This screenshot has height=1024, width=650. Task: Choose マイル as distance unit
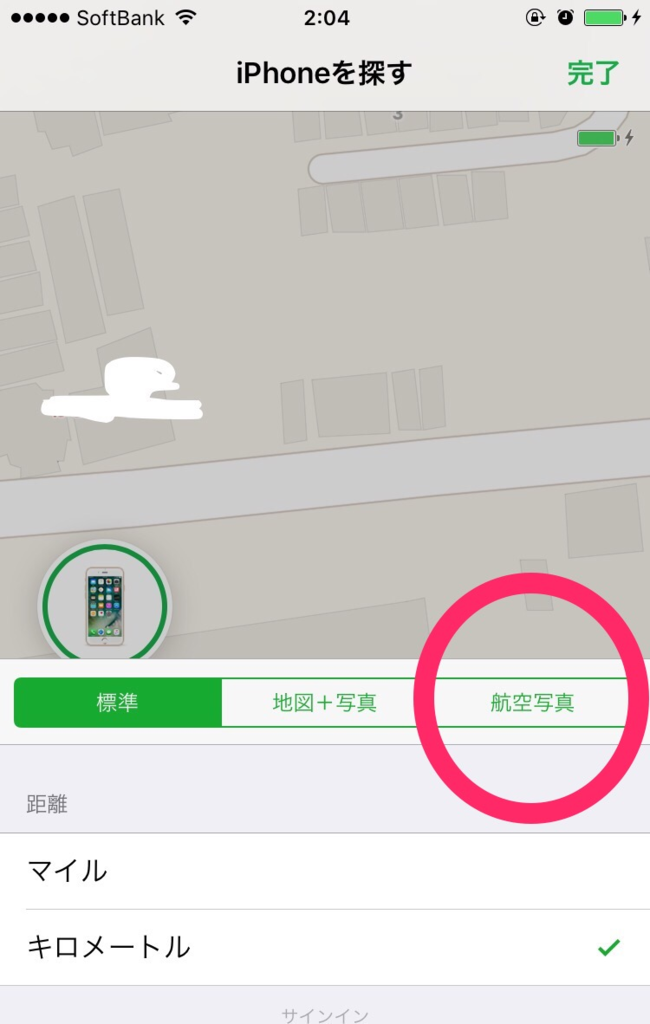point(325,871)
